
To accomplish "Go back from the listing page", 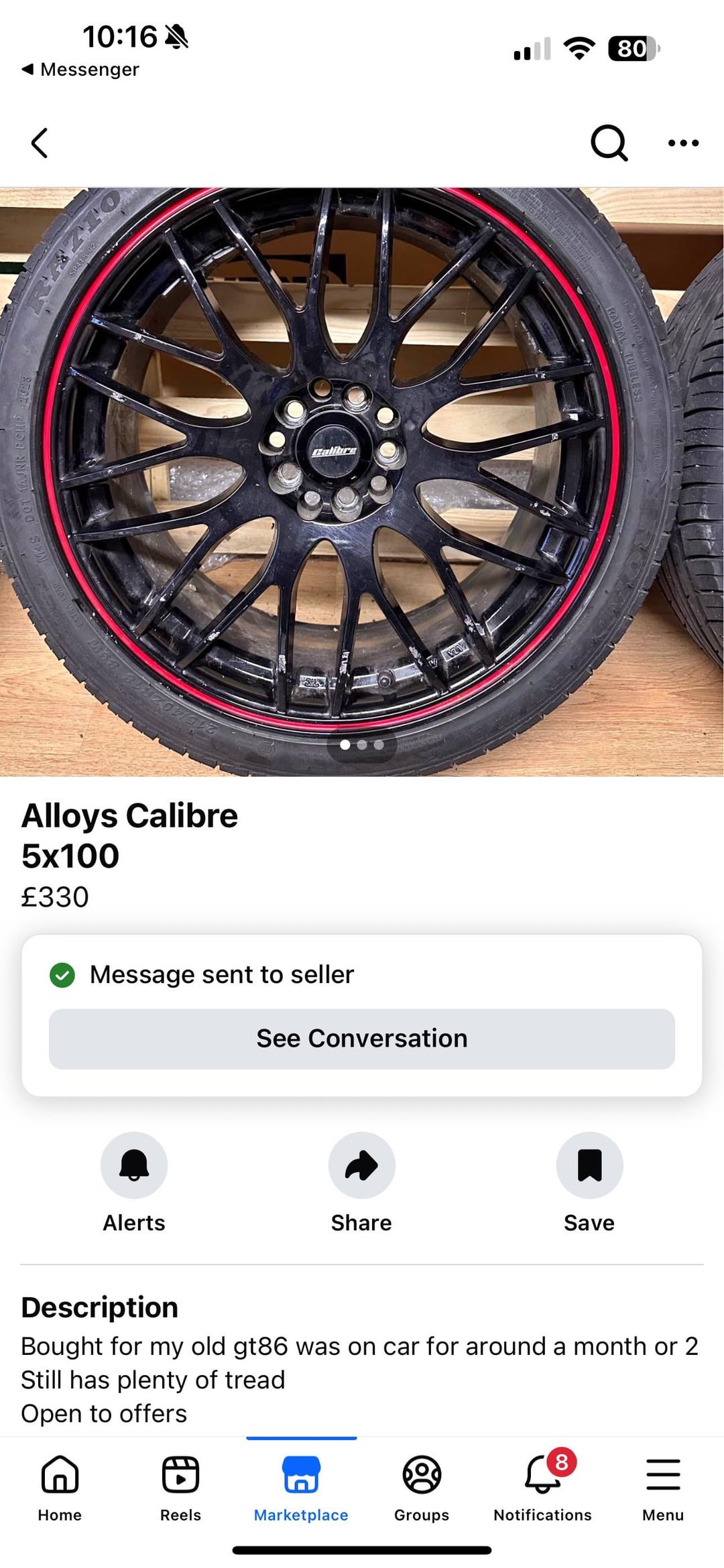I will click(40, 143).
